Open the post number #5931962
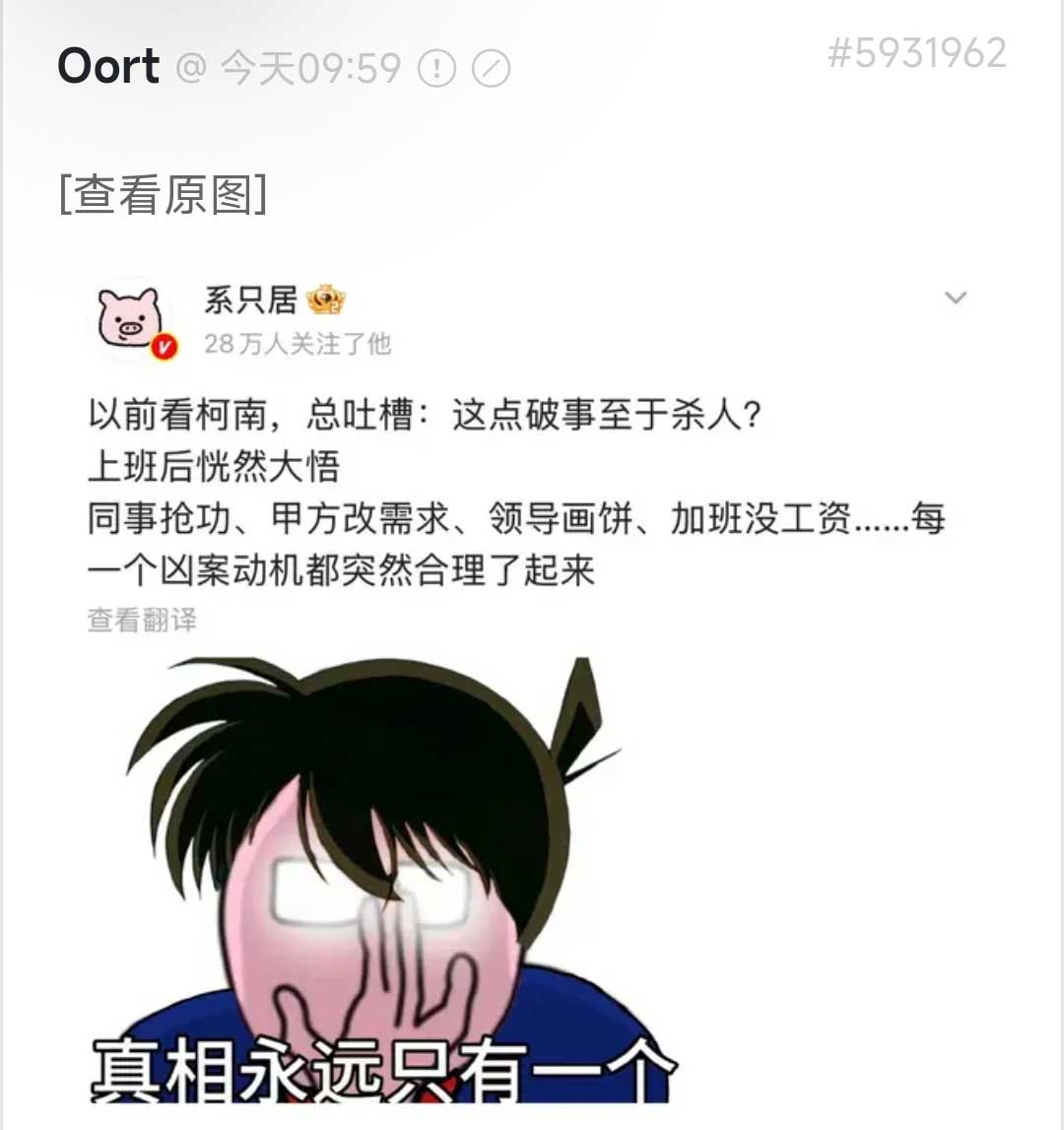 tap(916, 53)
